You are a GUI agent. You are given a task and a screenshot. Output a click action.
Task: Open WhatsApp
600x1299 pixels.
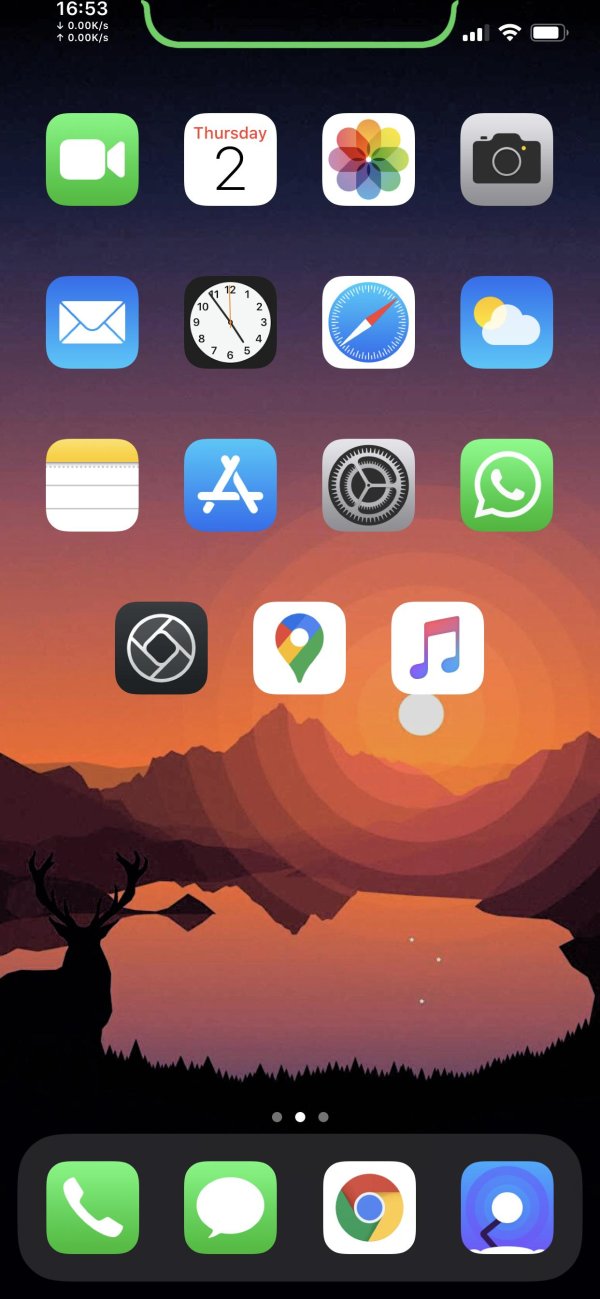(506, 485)
